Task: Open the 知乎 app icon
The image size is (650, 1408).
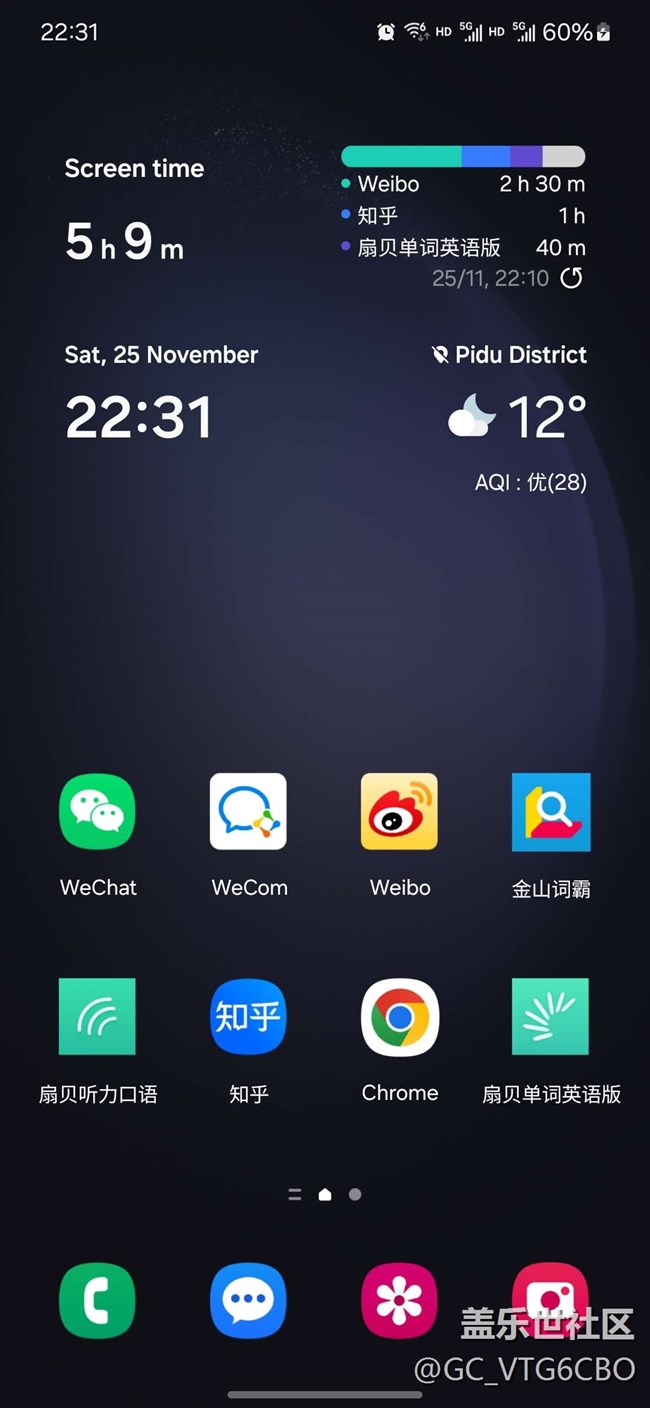Action: [248, 1017]
